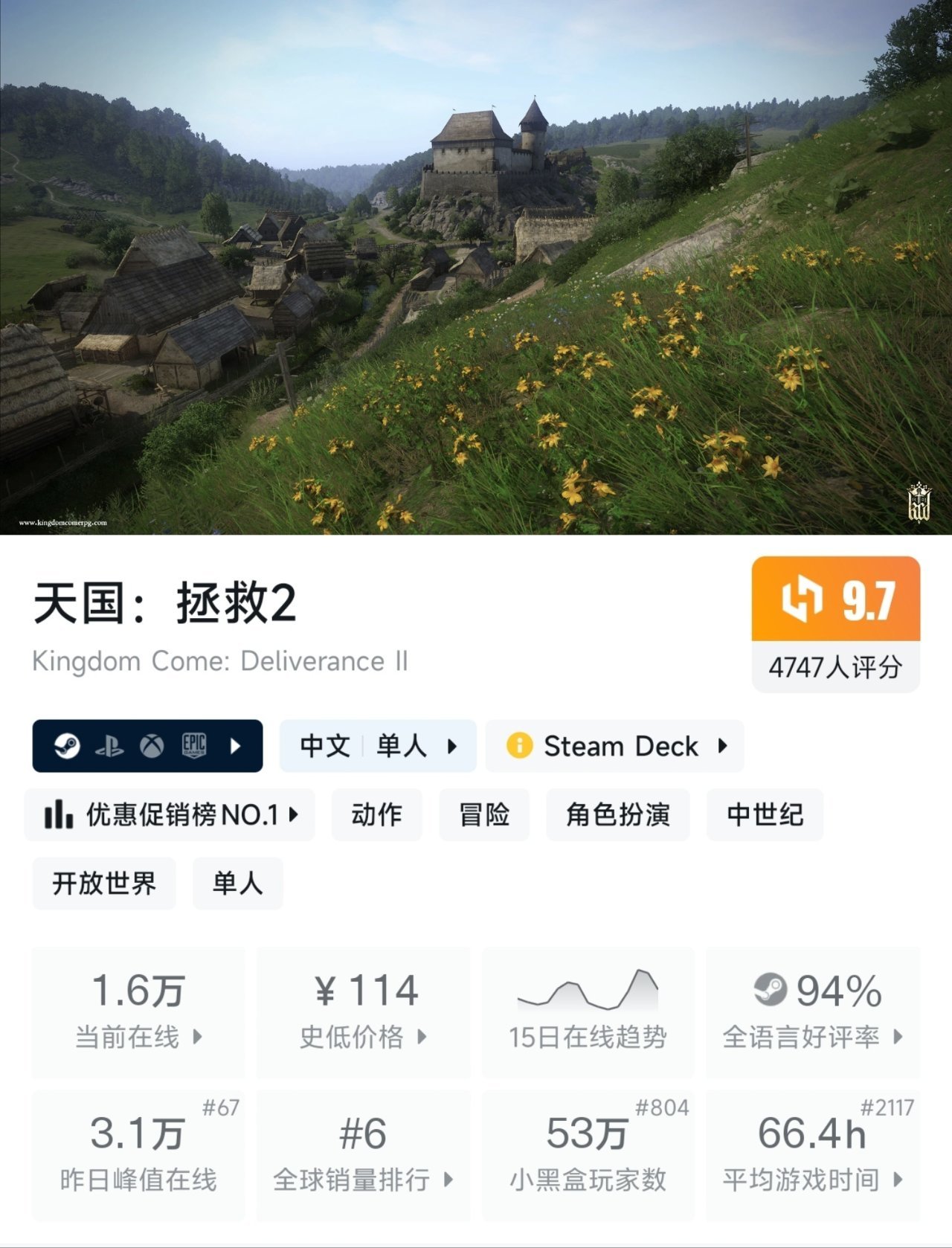This screenshot has height=1248, width=952.
Task: Select the 中世纪 tag
Action: 765,815
